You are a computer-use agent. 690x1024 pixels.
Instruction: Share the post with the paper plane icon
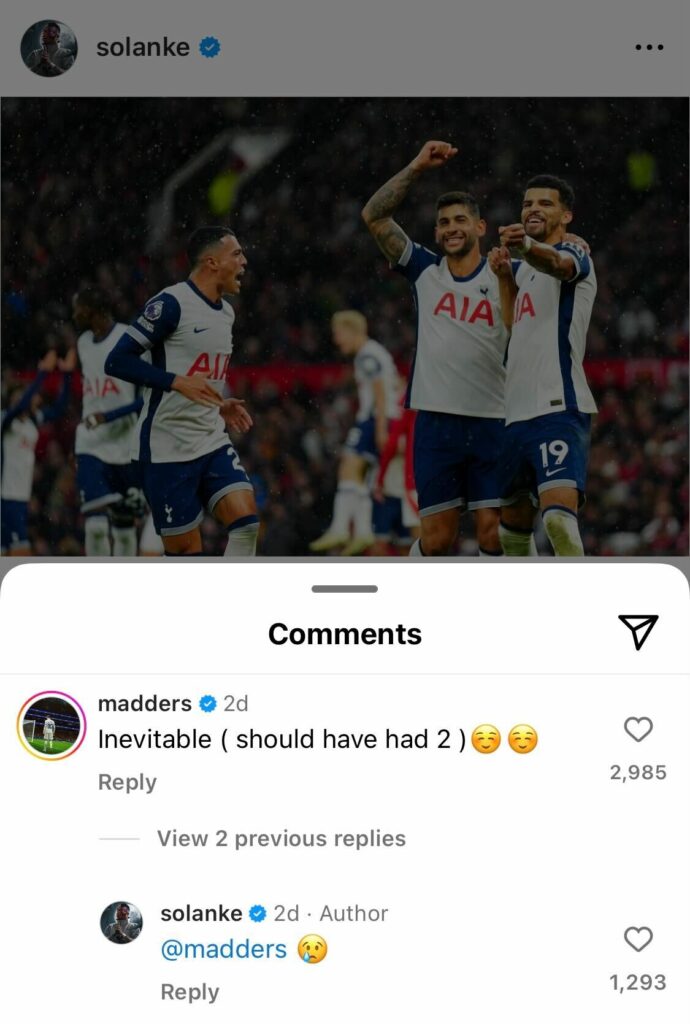tap(637, 630)
